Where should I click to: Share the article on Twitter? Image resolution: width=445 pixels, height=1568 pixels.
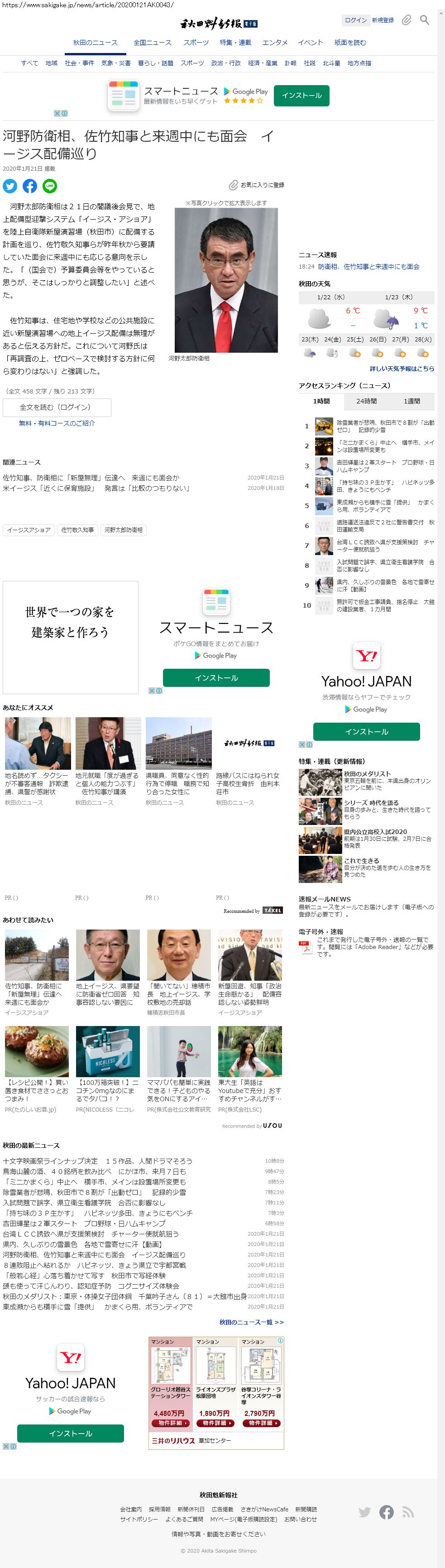10,186
